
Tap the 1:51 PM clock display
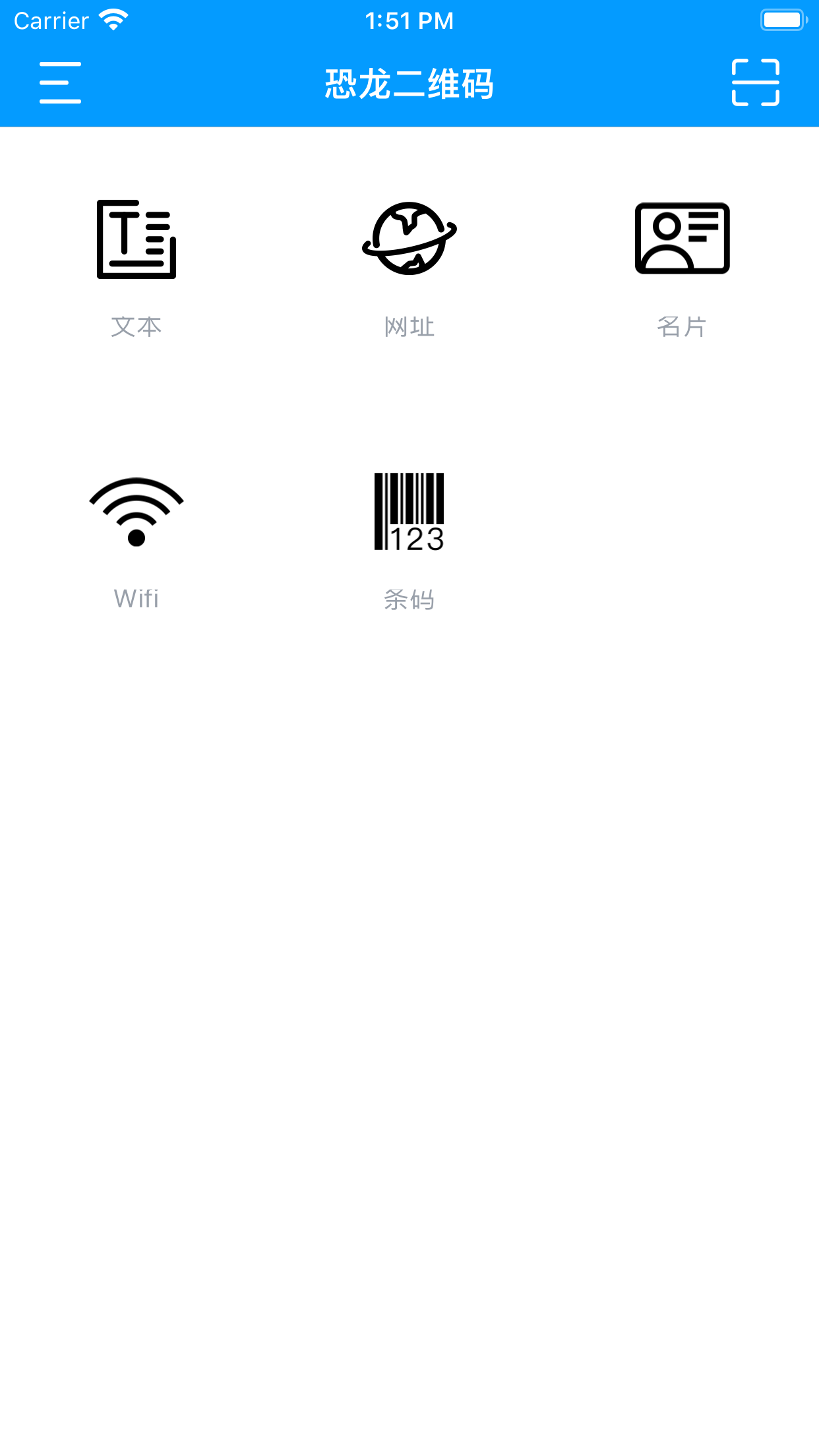(409, 20)
